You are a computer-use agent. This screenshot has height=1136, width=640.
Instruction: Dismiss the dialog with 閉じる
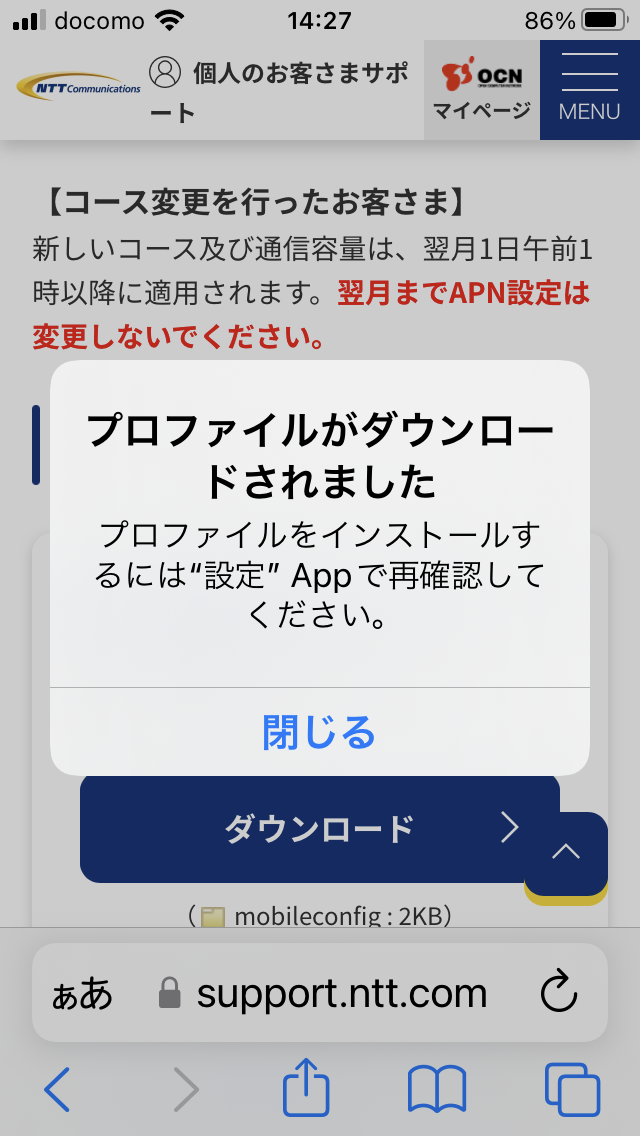320,732
